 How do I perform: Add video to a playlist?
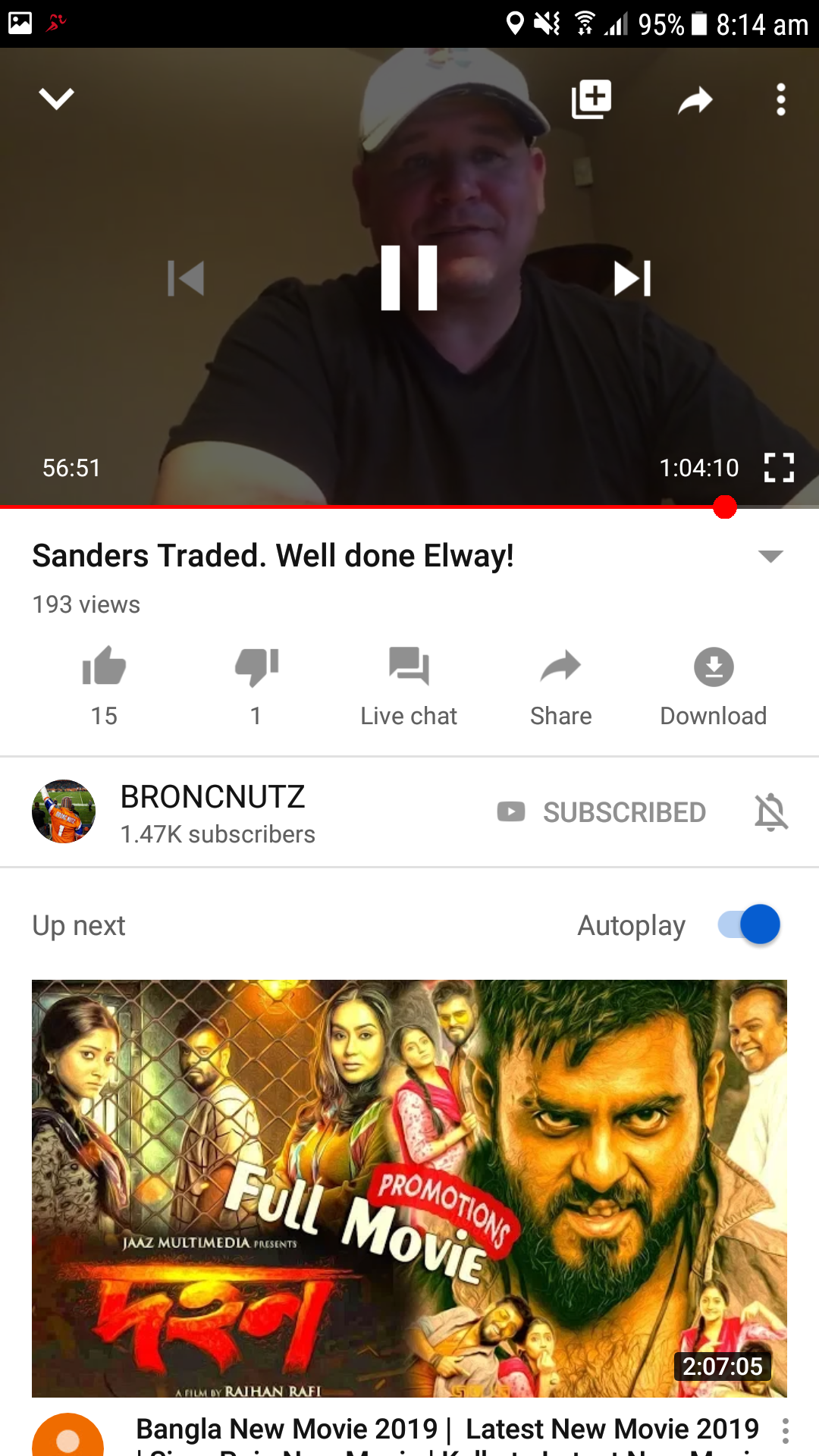coord(591,99)
